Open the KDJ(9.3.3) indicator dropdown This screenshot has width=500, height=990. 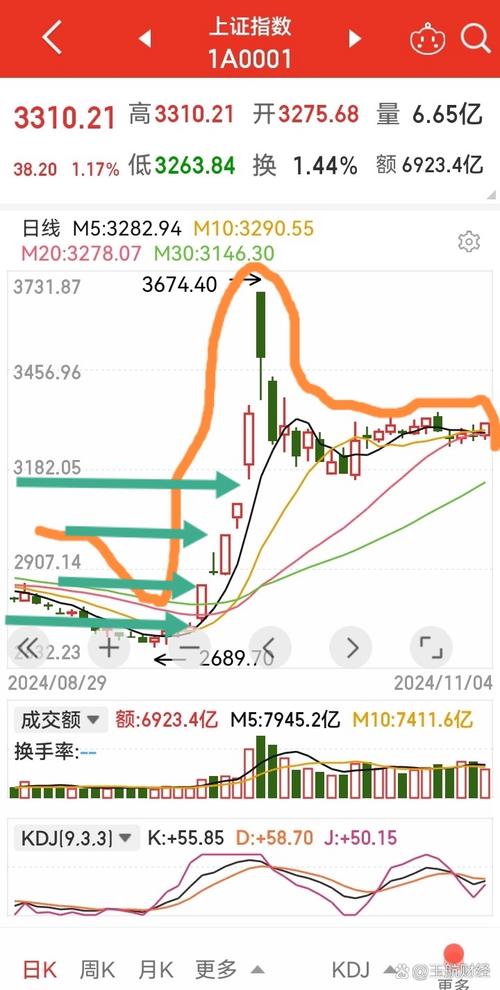(76, 838)
